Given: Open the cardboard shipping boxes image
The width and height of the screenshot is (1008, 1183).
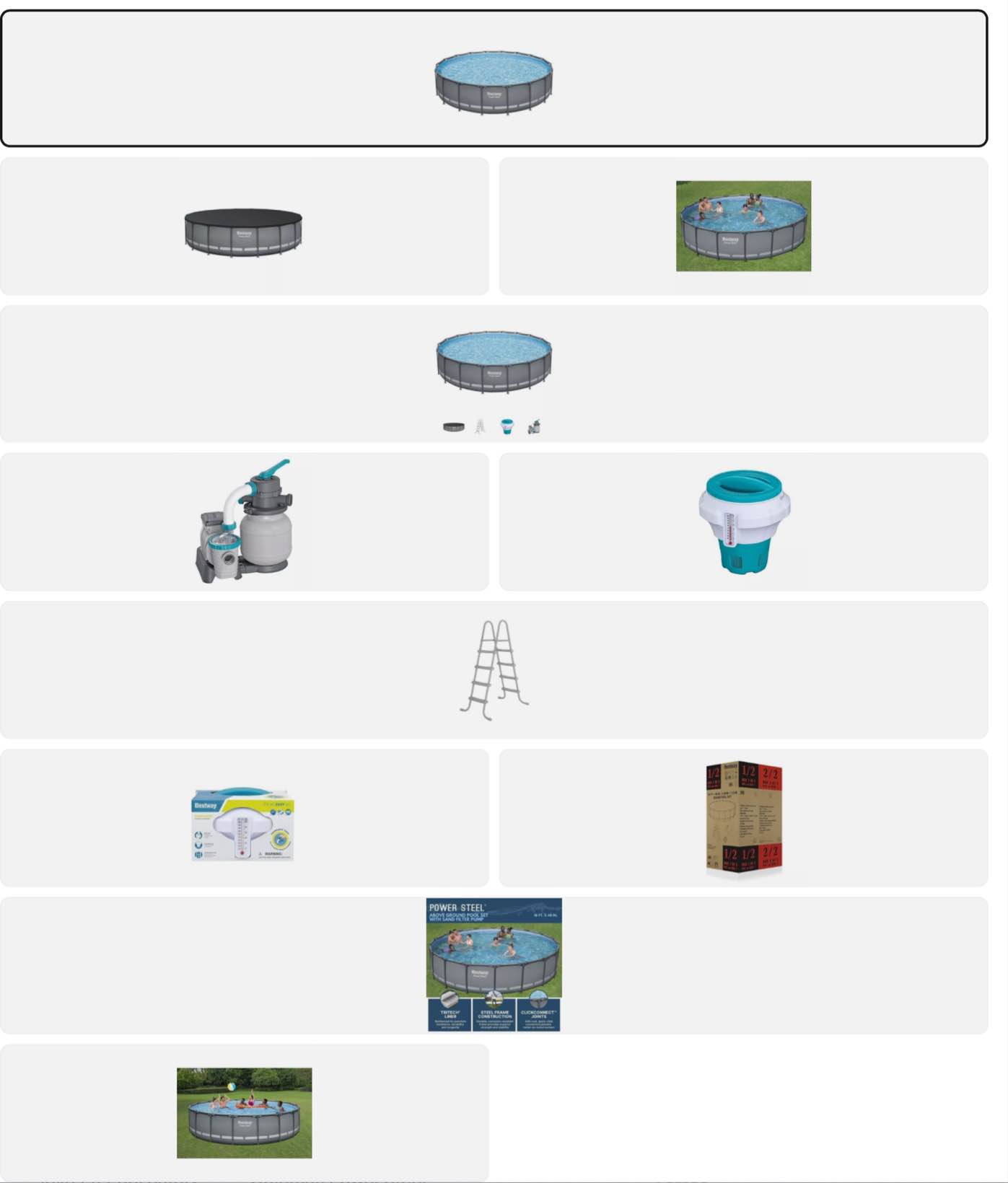Looking at the screenshot, I should [743, 819].
